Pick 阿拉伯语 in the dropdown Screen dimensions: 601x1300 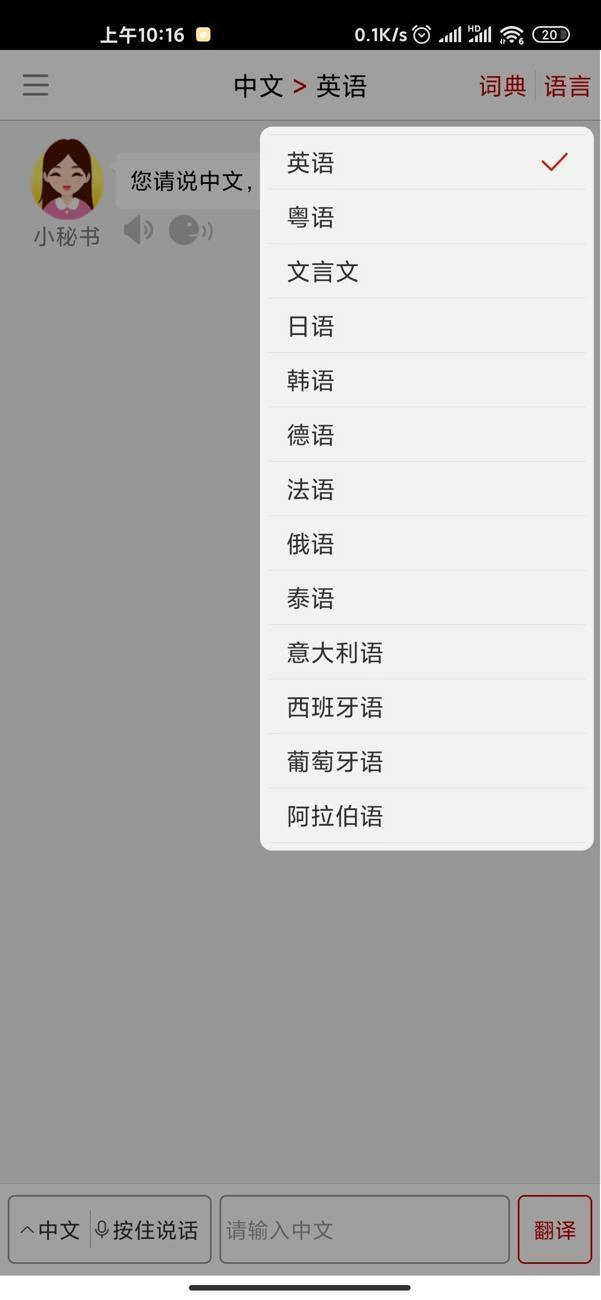(x=427, y=816)
